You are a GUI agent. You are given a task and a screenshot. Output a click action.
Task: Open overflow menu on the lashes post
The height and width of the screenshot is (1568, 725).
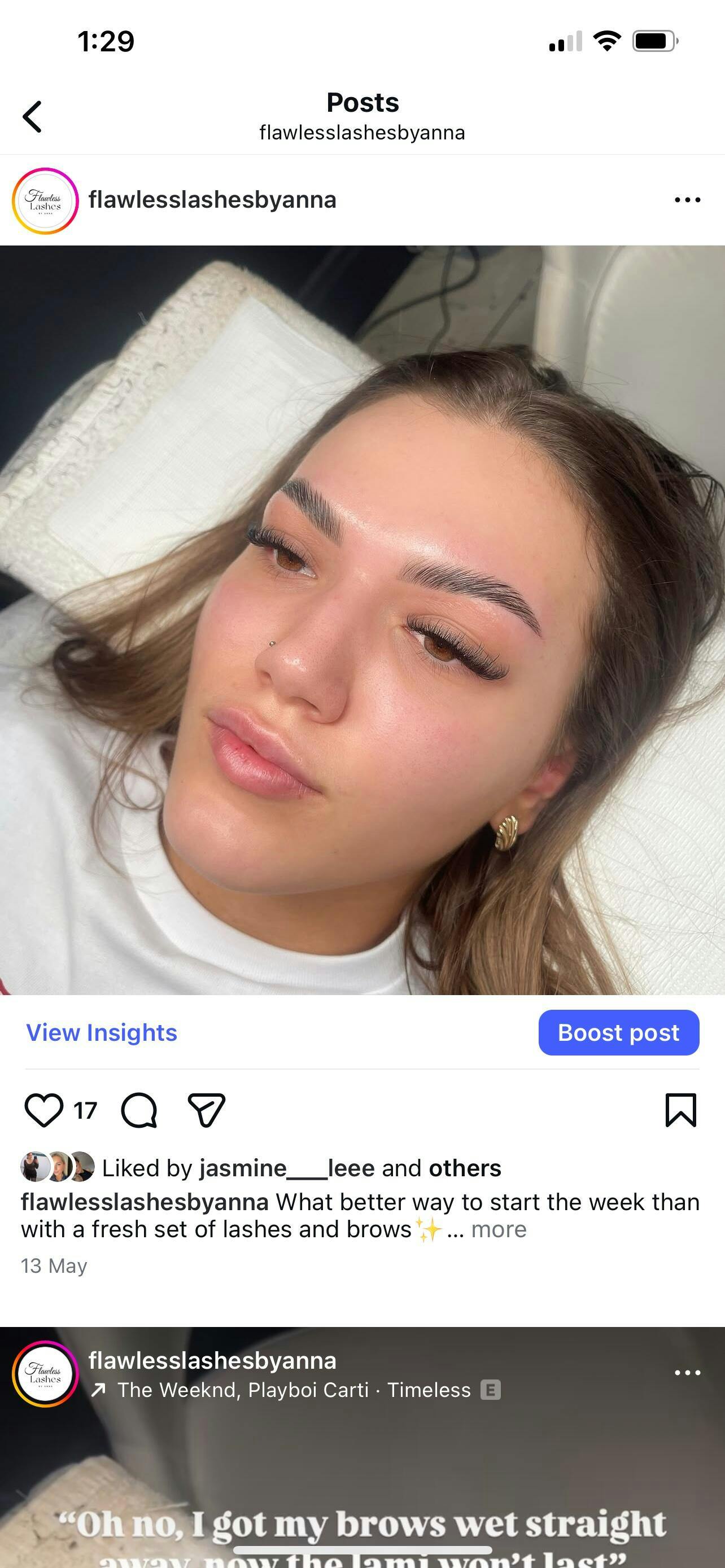tap(687, 200)
